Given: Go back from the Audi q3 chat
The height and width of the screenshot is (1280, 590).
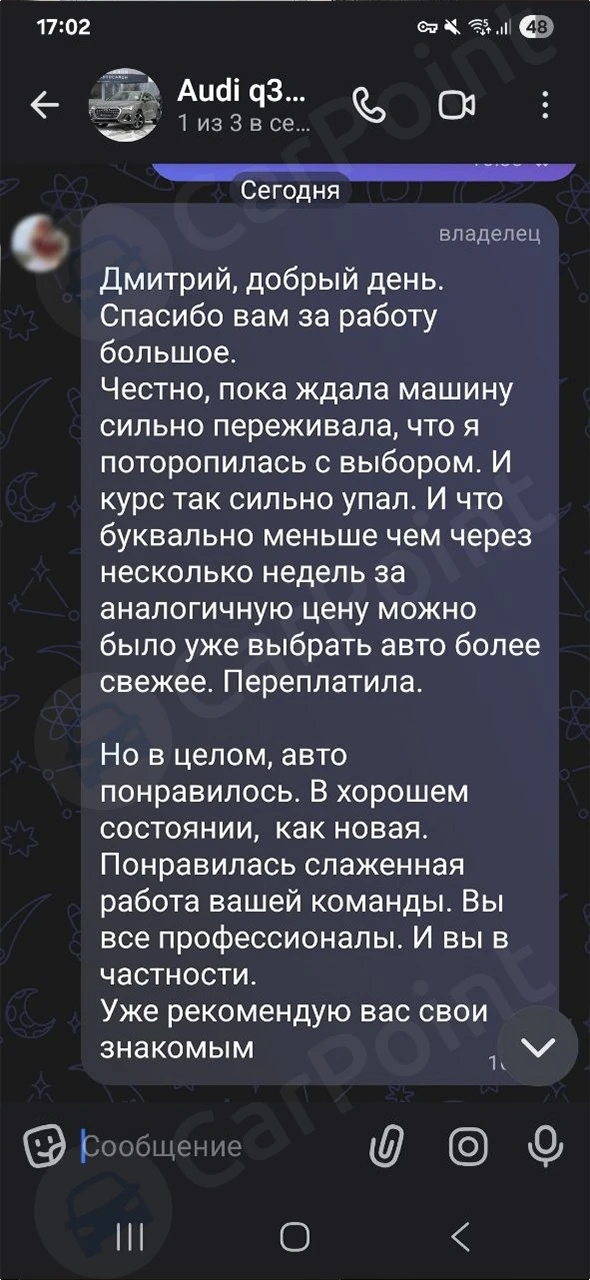Looking at the screenshot, I should point(45,106).
